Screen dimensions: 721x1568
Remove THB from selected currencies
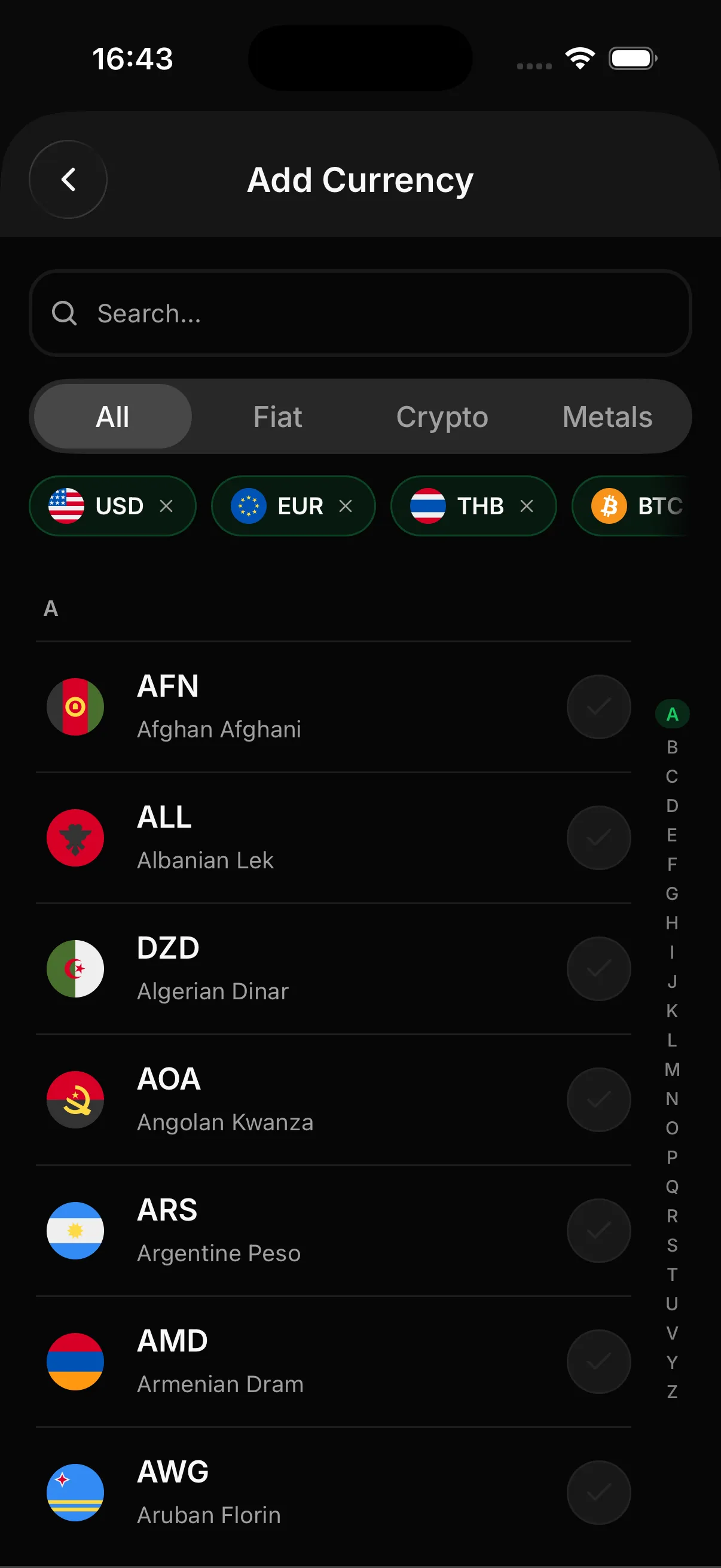pos(527,506)
